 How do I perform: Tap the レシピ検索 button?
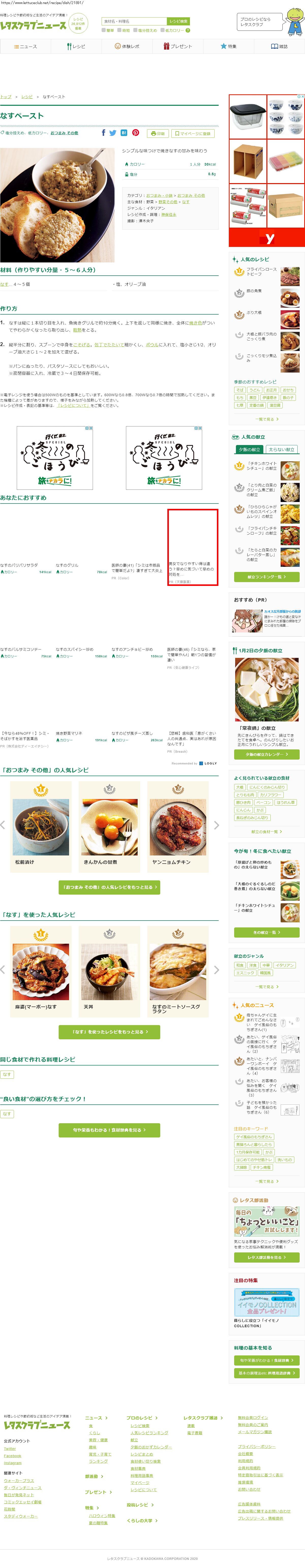point(179,21)
